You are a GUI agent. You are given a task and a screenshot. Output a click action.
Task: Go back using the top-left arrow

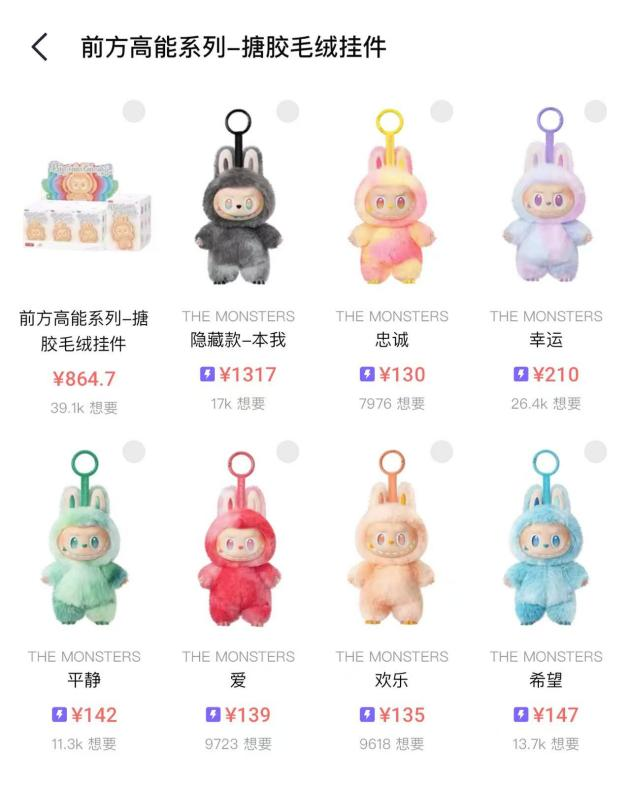click(40, 47)
